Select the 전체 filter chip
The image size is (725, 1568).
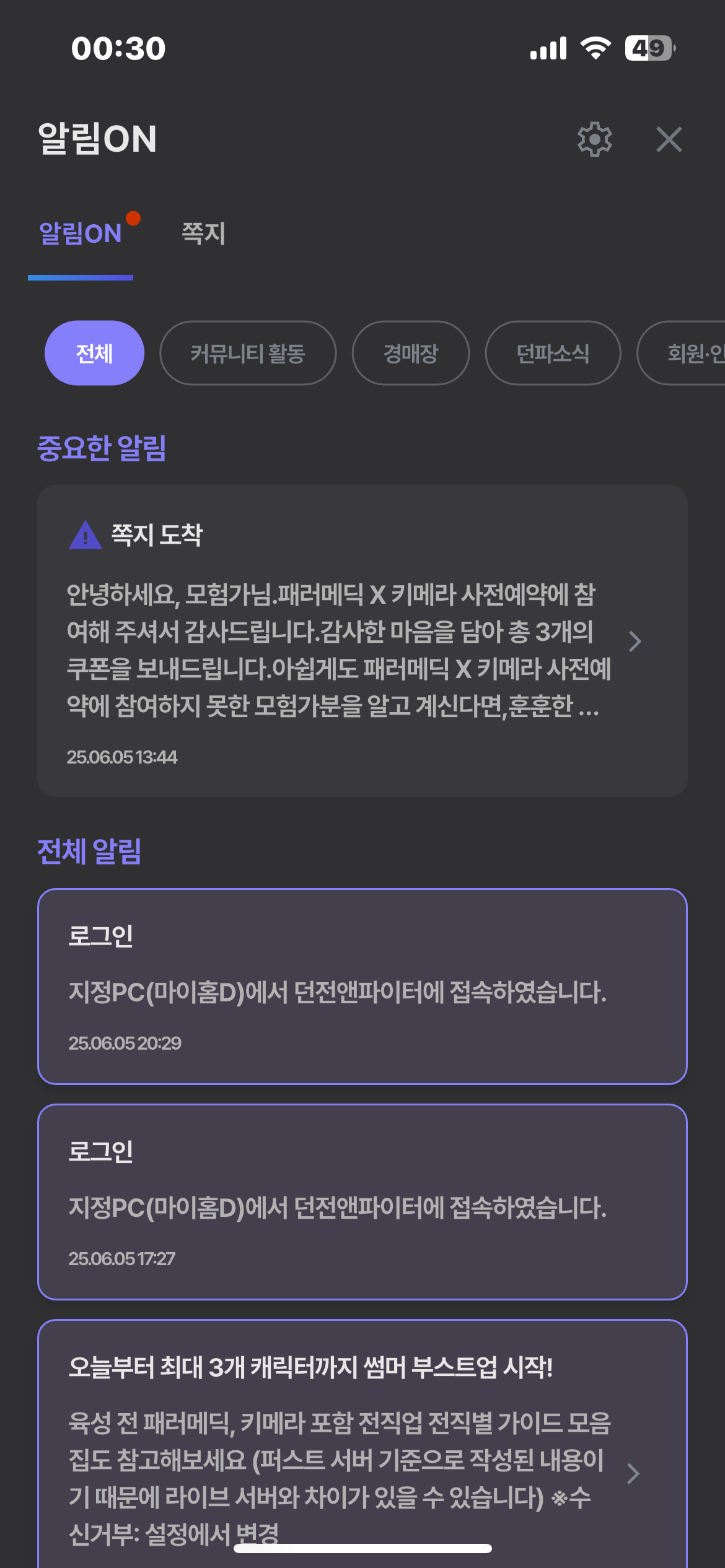[94, 353]
